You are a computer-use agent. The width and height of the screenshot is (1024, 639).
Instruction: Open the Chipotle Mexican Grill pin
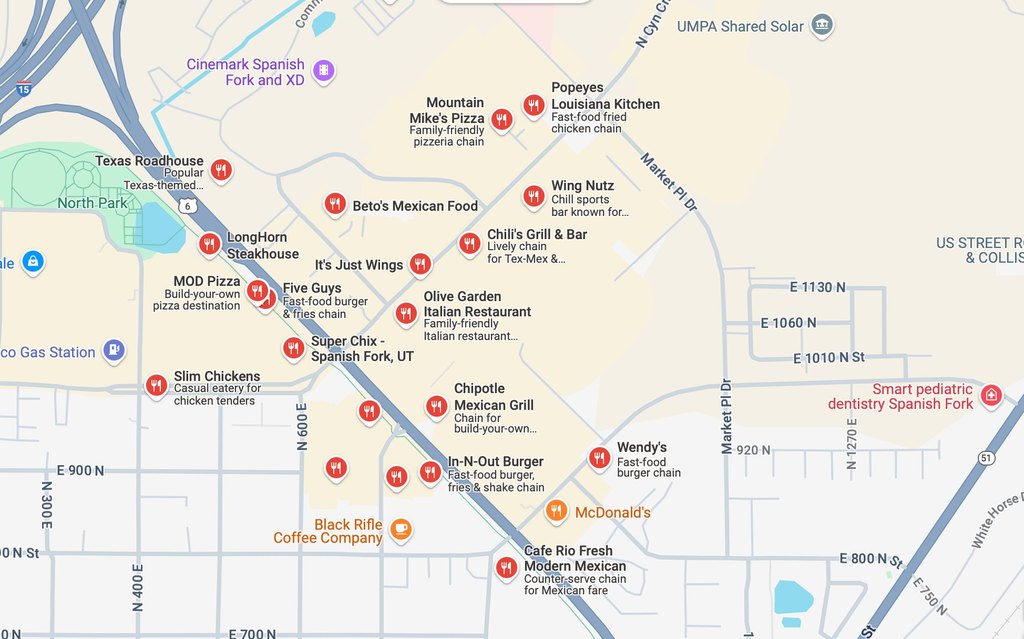click(436, 405)
